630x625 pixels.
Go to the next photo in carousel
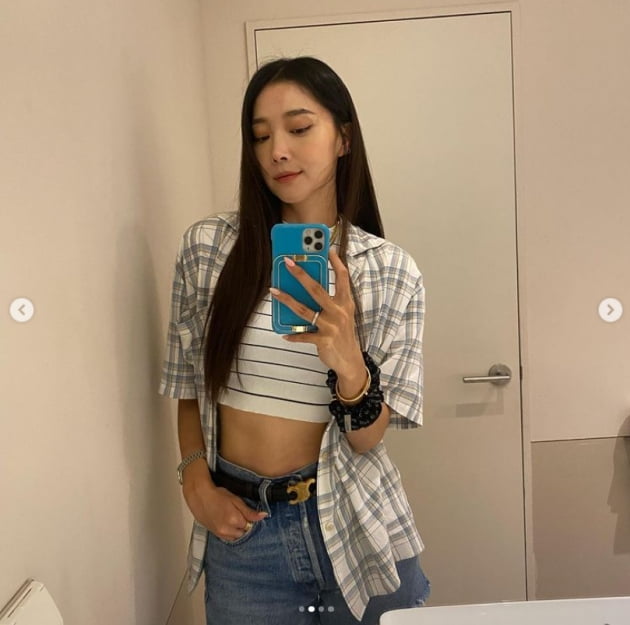point(610,310)
